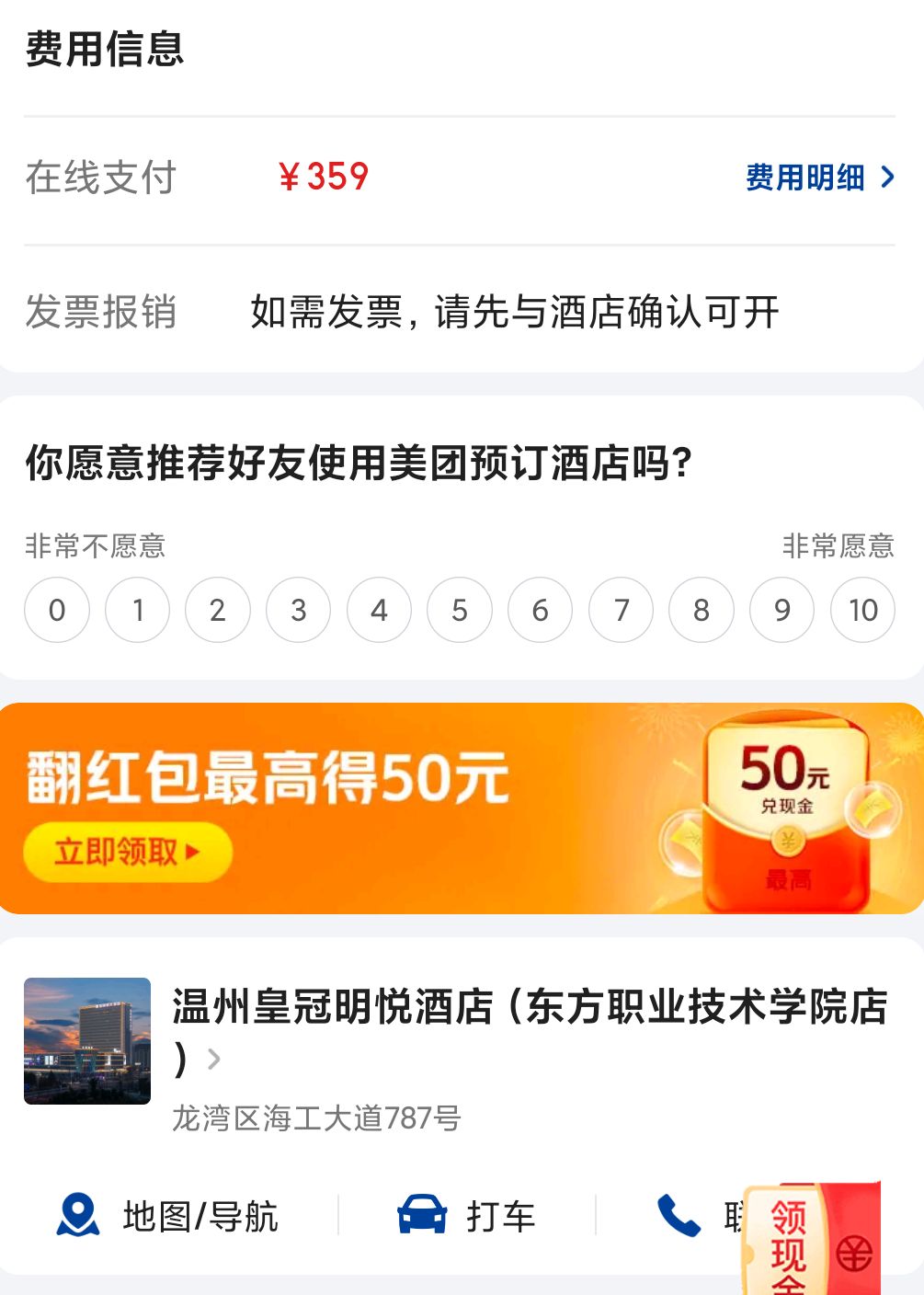The height and width of the screenshot is (1295, 924).
Task: Tap 打车 to hail a ride
Action: (467, 1216)
